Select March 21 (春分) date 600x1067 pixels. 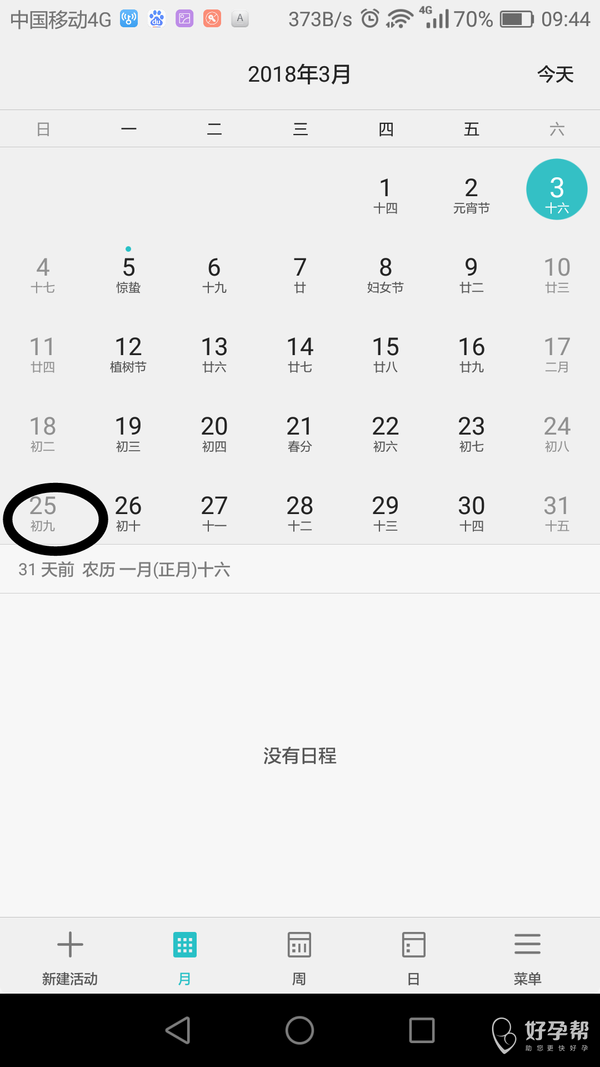(300, 434)
